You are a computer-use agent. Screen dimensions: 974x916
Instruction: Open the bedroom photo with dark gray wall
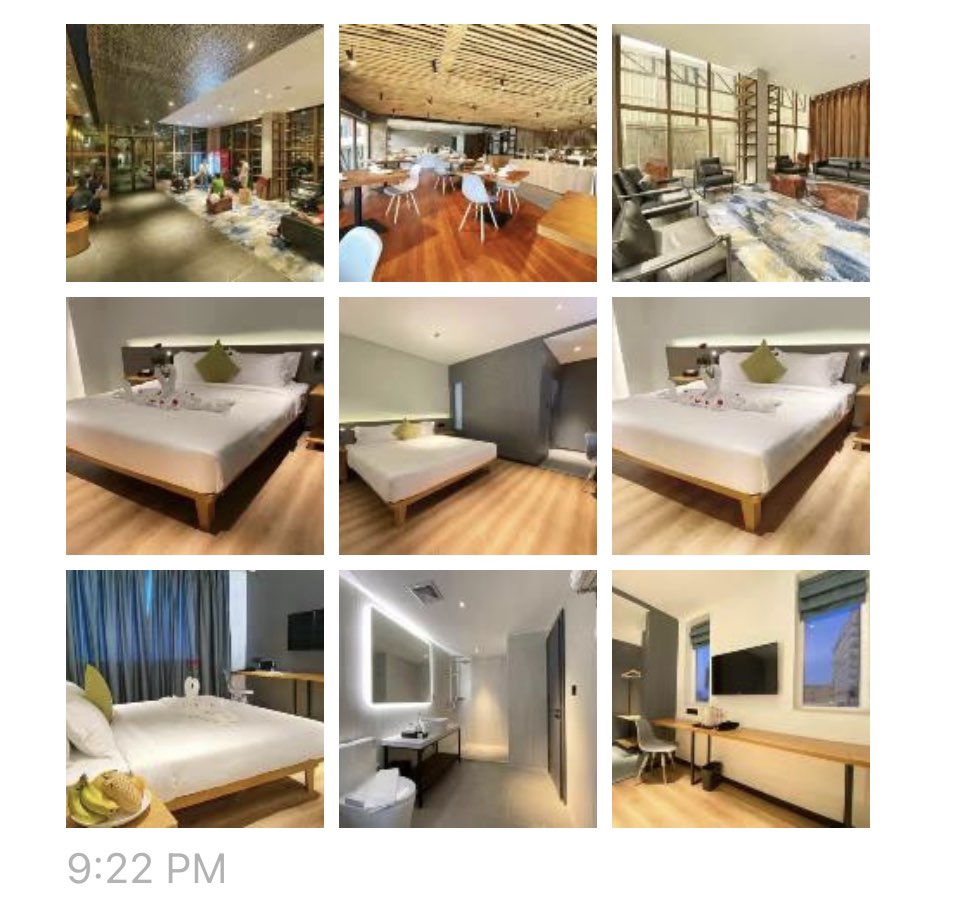pyautogui.click(x=468, y=426)
